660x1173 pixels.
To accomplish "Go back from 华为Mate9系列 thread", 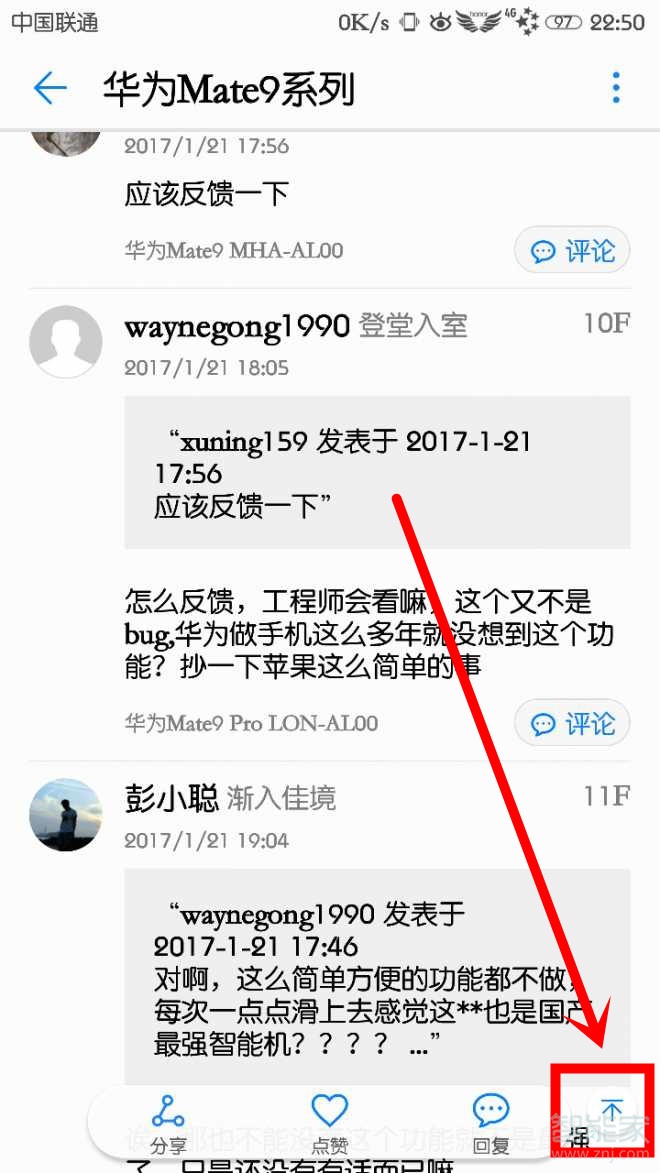I will pyautogui.click(x=50, y=89).
